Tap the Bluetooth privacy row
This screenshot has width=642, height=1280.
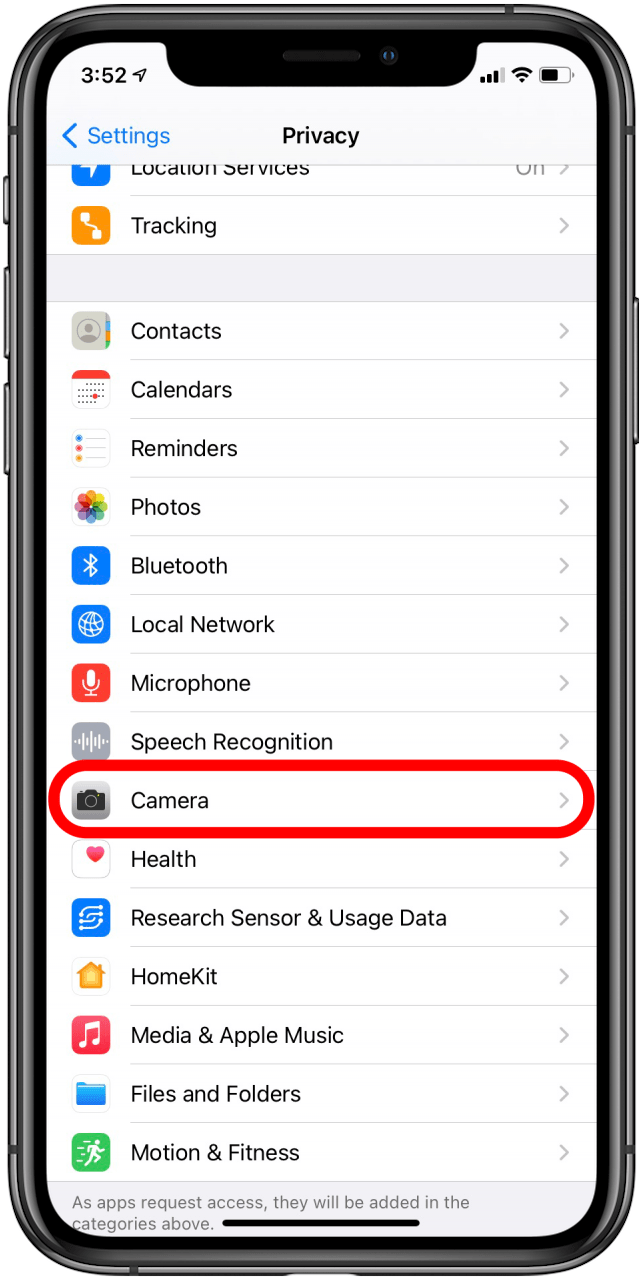coord(320,566)
